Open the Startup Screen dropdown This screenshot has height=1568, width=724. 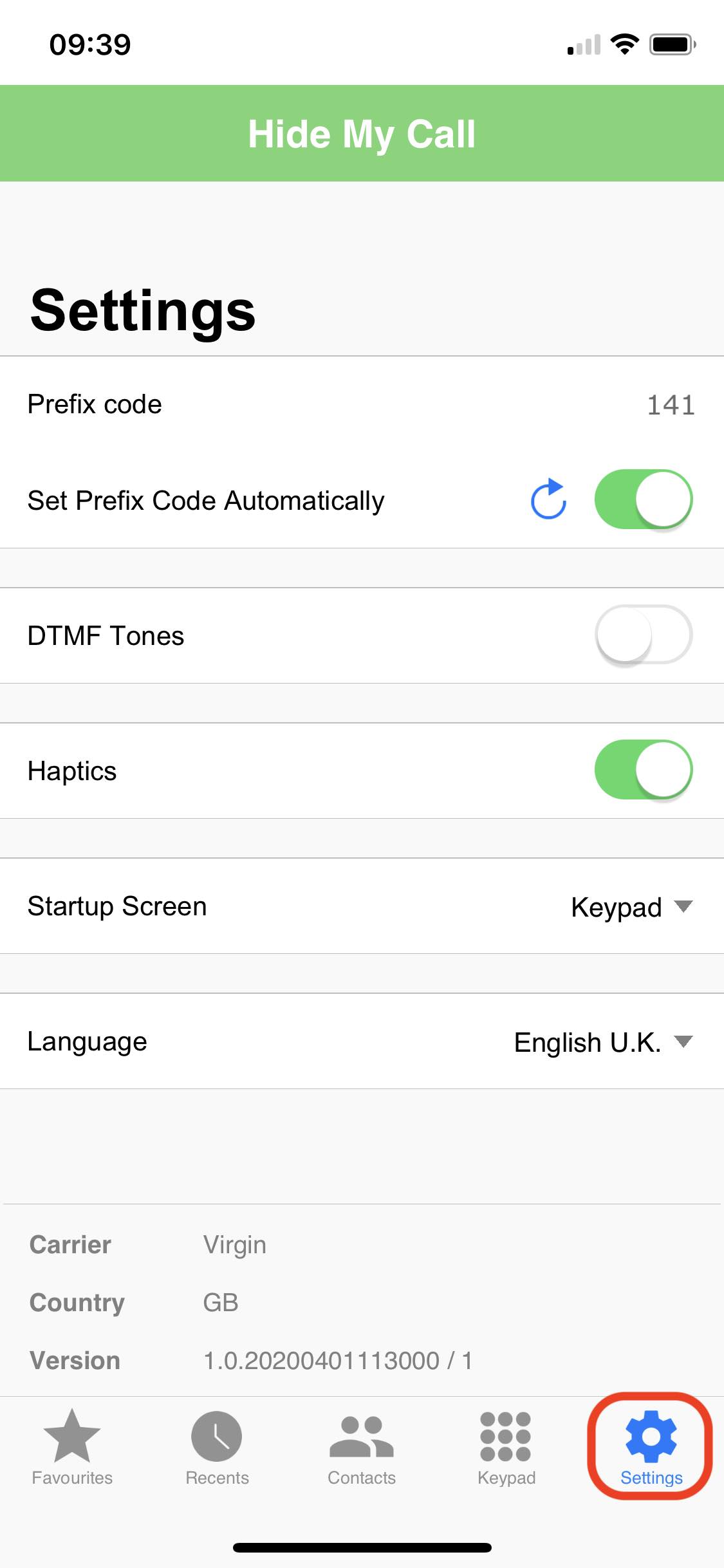[631, 907]
